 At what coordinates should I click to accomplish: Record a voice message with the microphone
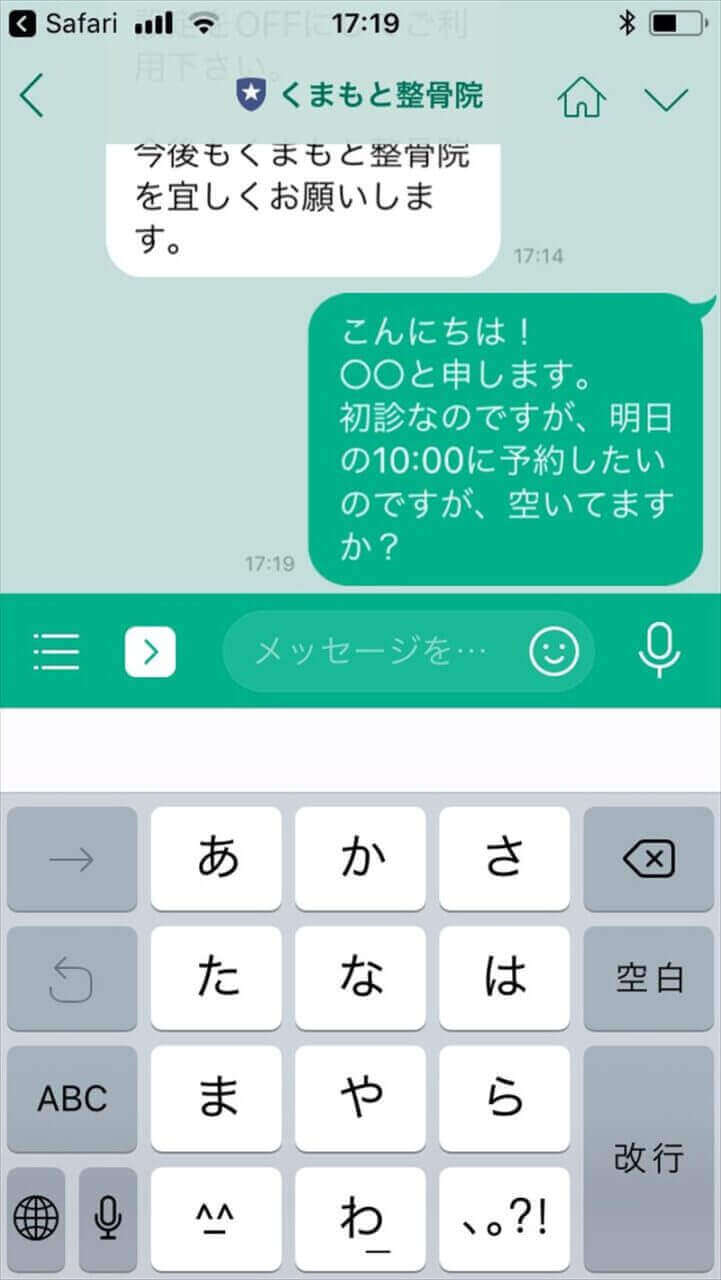(x=659, y=651)
